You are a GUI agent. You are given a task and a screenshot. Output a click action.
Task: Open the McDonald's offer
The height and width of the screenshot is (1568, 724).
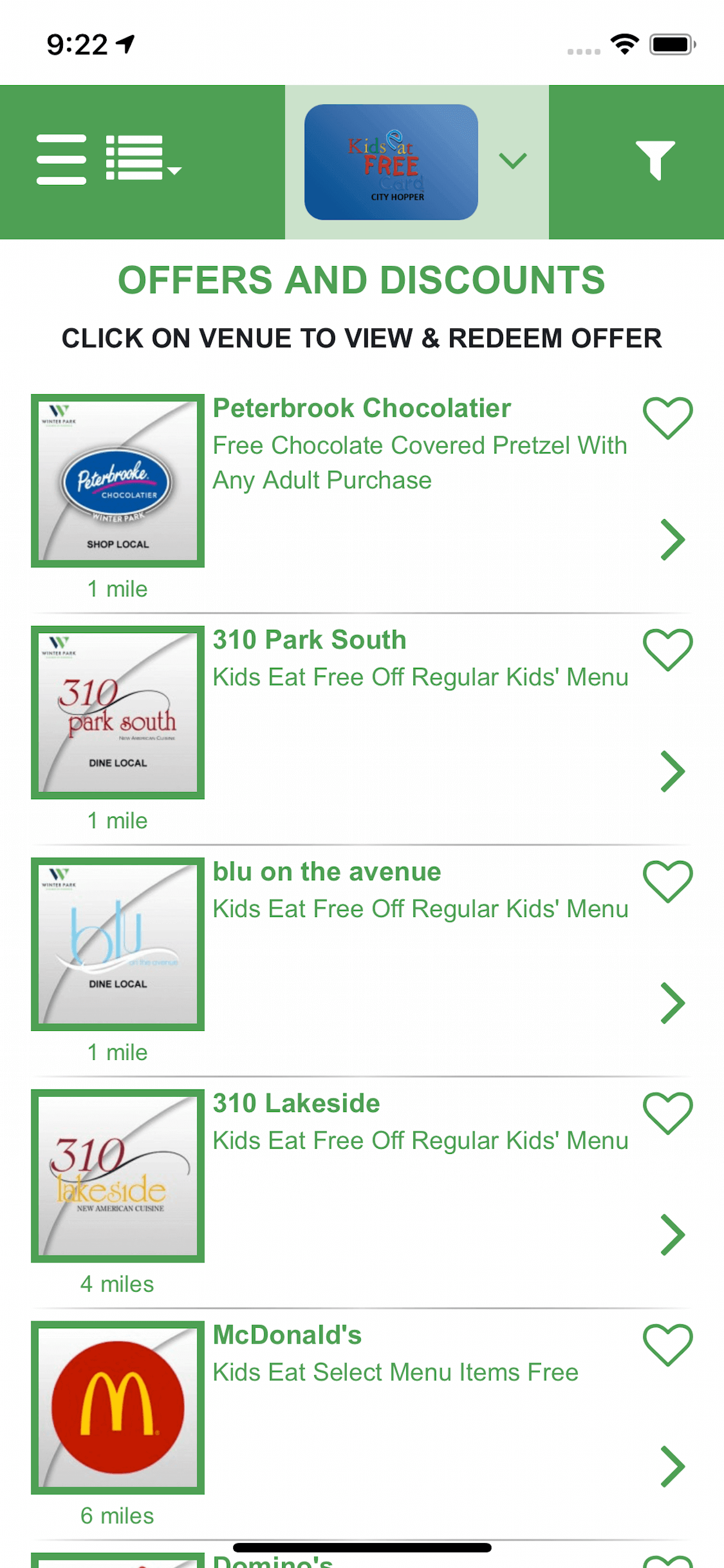[361, 1424]
